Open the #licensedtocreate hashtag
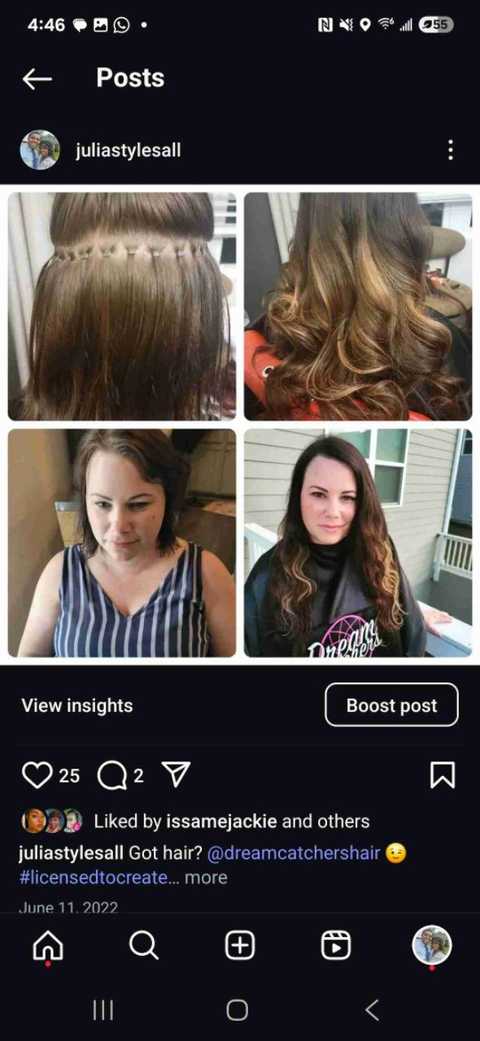This screenshot has height=1041, width=480. [94, 877]
